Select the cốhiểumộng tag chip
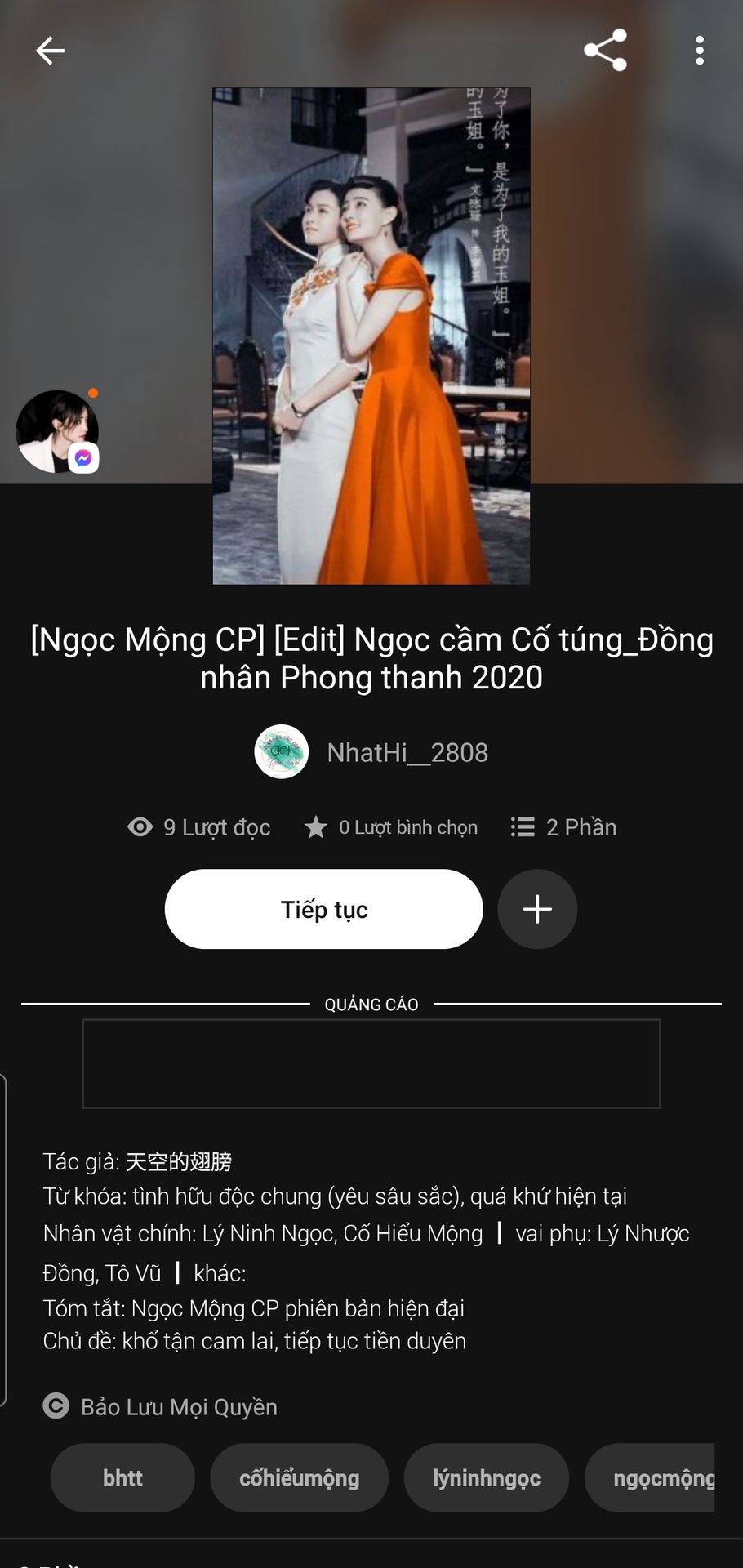 (x=299, y=1477)
